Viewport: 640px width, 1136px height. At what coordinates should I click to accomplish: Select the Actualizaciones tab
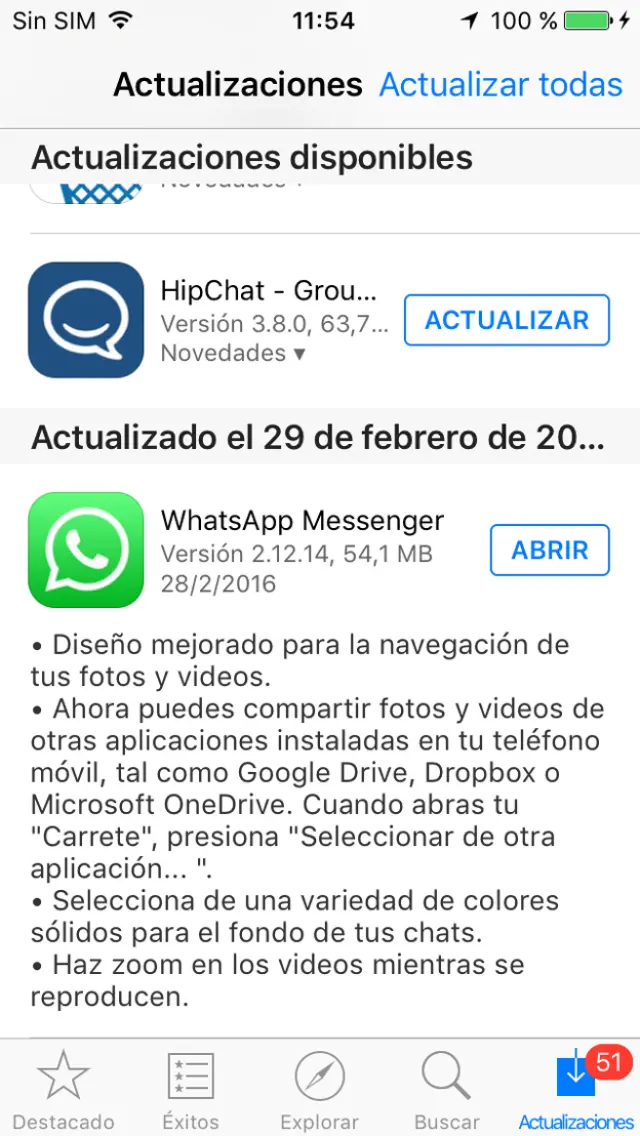click(576, 1088)
